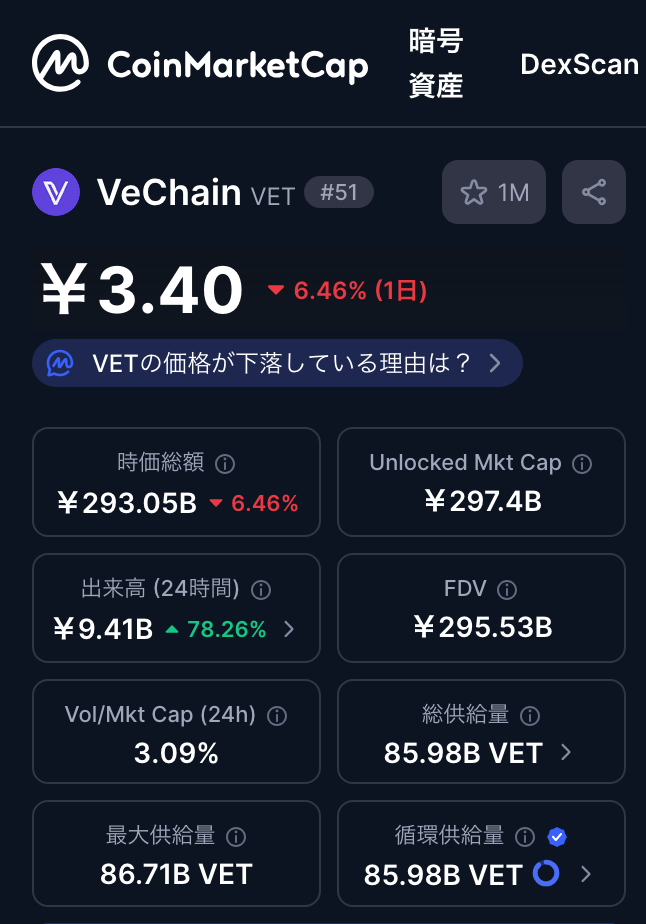Viewport: 646px width, 924px height.
Task: Expand 循環供給量 details chevron
Action: click(586, 874)
